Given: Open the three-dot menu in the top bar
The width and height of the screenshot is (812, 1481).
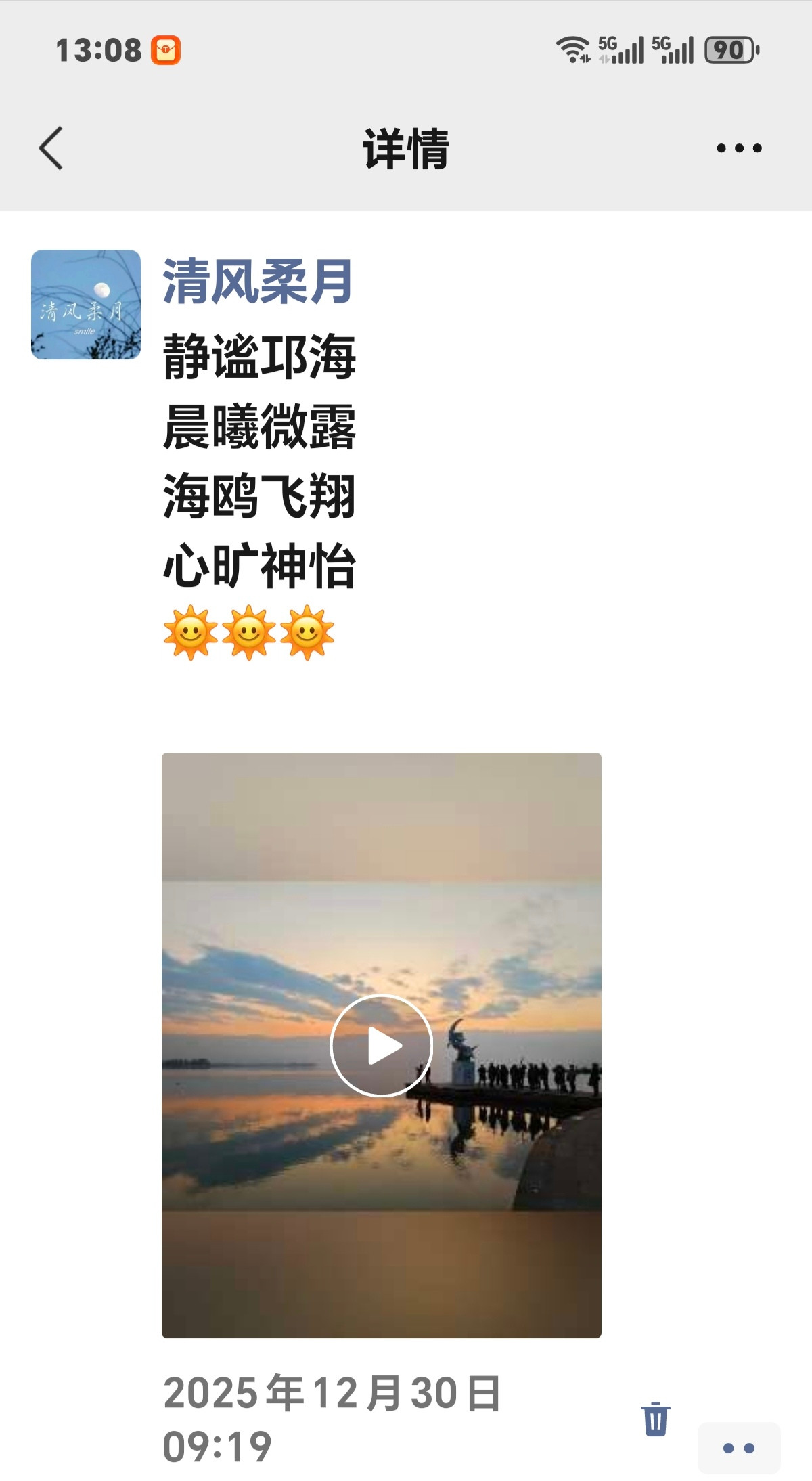Looking at the screenshot, I should (739, 148).
